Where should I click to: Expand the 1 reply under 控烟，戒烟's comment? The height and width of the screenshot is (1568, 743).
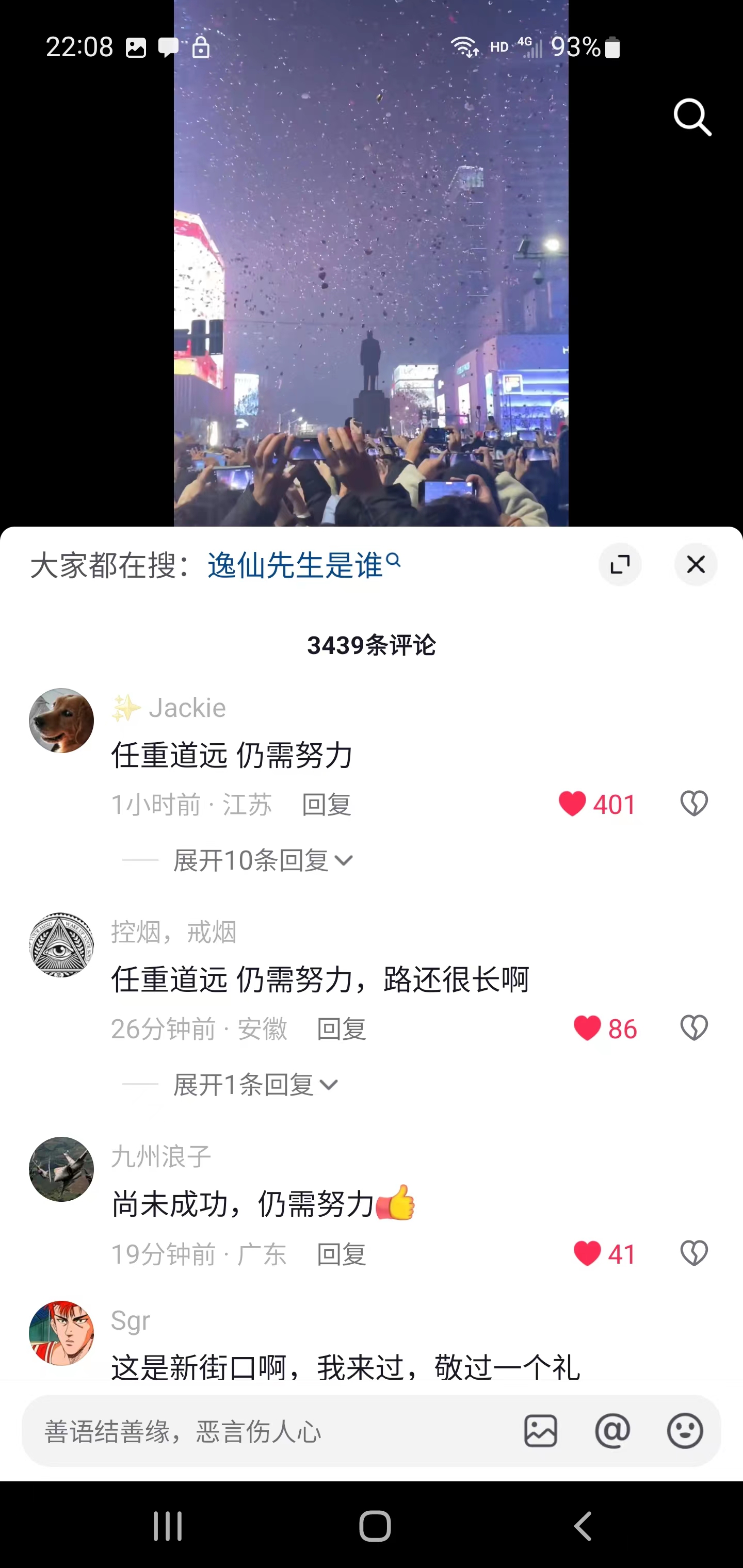point(255,1085)
